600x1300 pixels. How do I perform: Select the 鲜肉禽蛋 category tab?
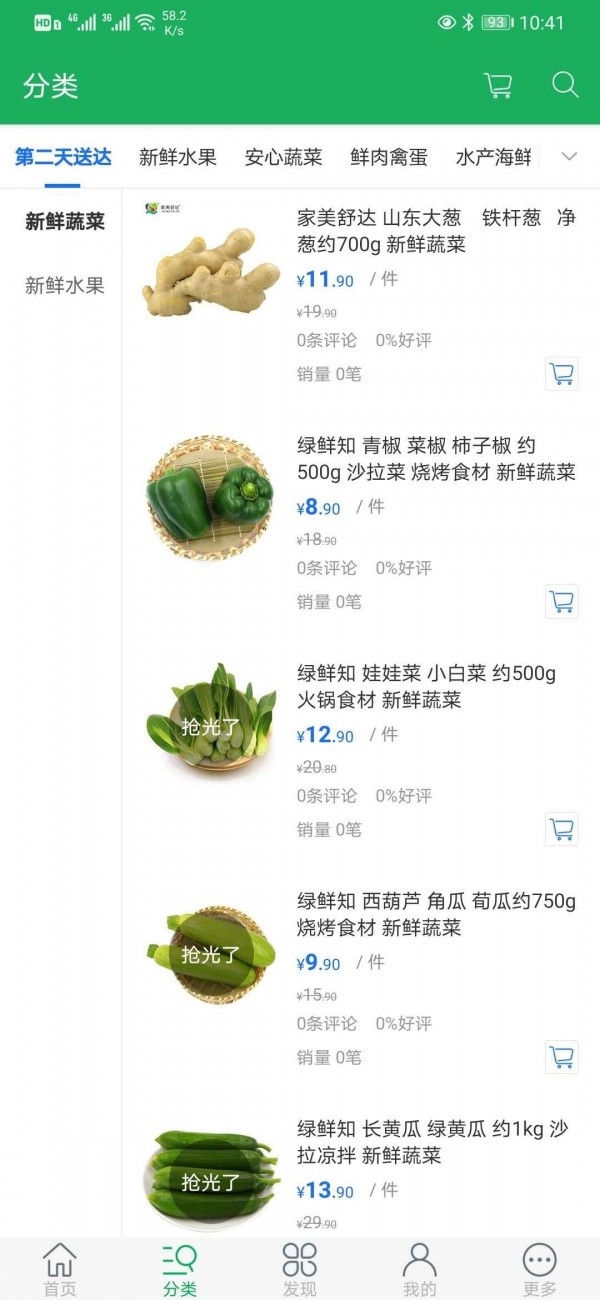389,157
